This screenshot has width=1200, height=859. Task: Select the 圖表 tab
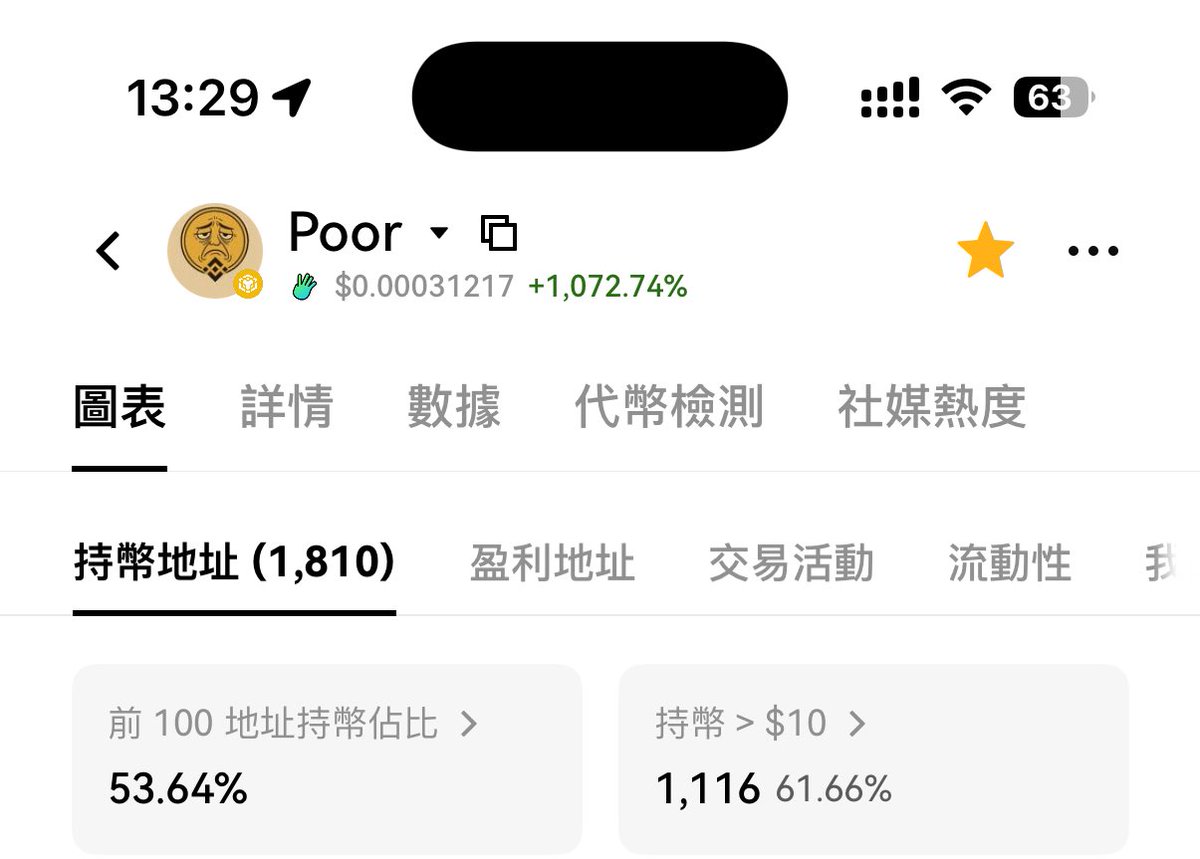point(119,407)
